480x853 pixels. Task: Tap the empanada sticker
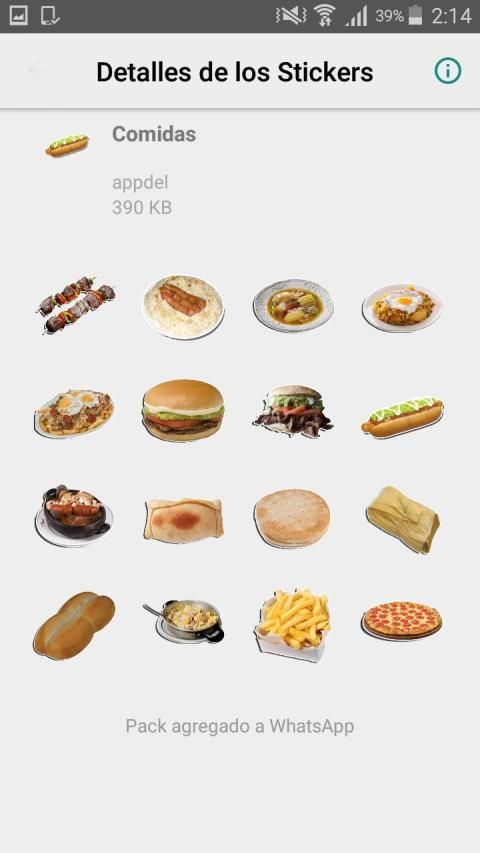pyautogui.click(x=183, y=520)
